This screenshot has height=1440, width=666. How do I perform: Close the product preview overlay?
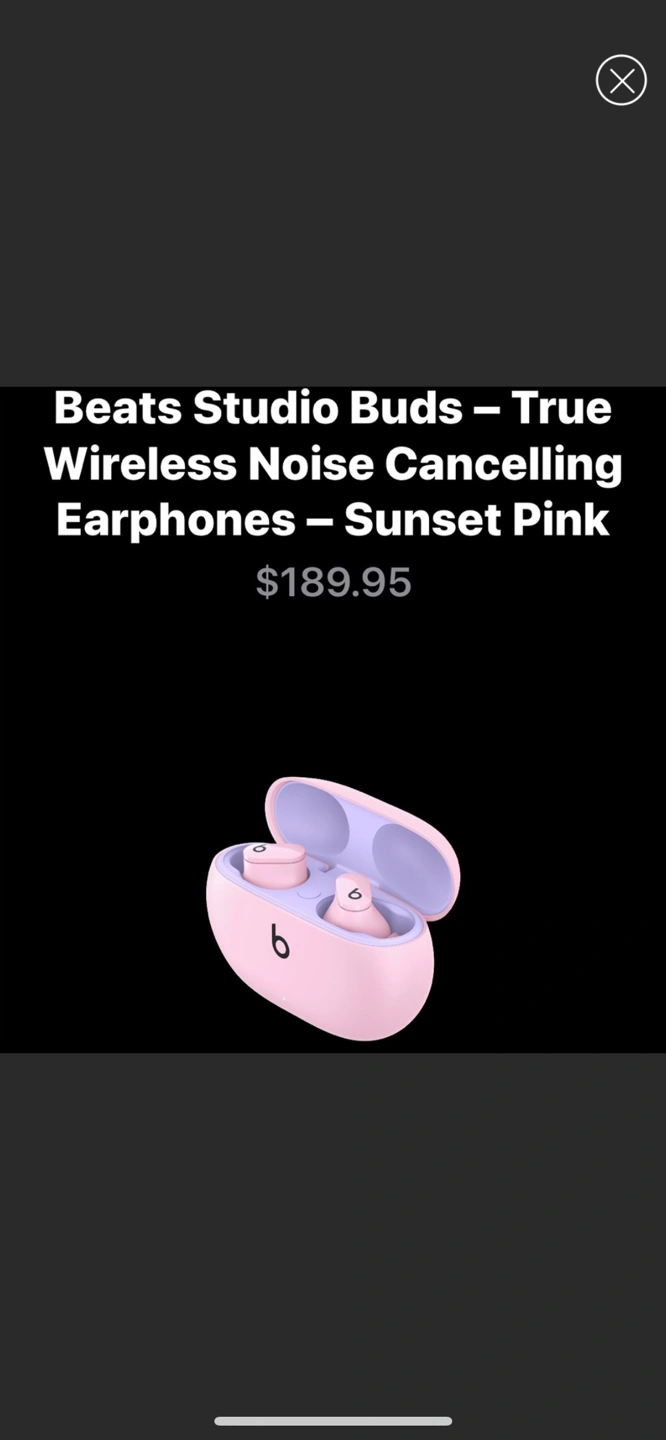coord(621,81)
